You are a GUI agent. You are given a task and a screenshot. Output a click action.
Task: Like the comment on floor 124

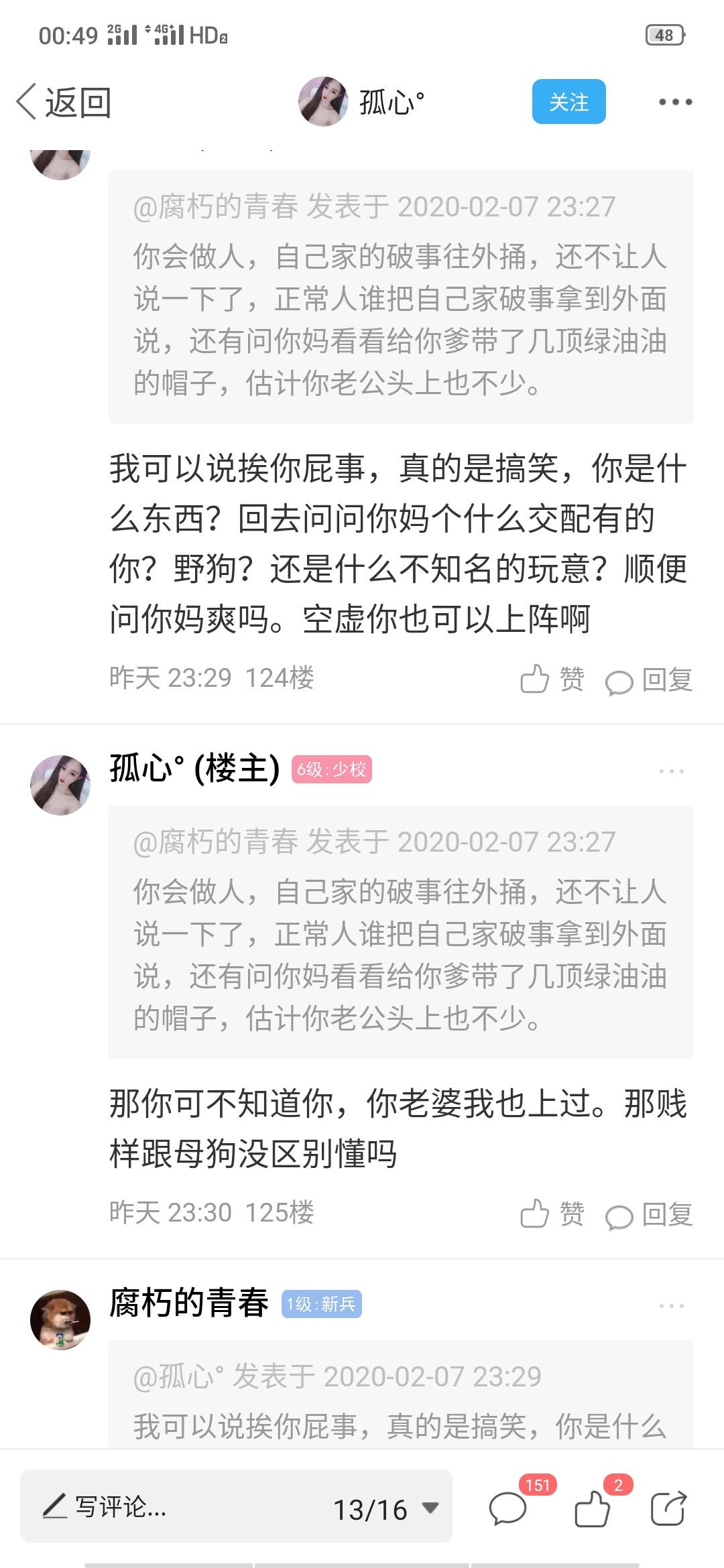coord(552,679)
